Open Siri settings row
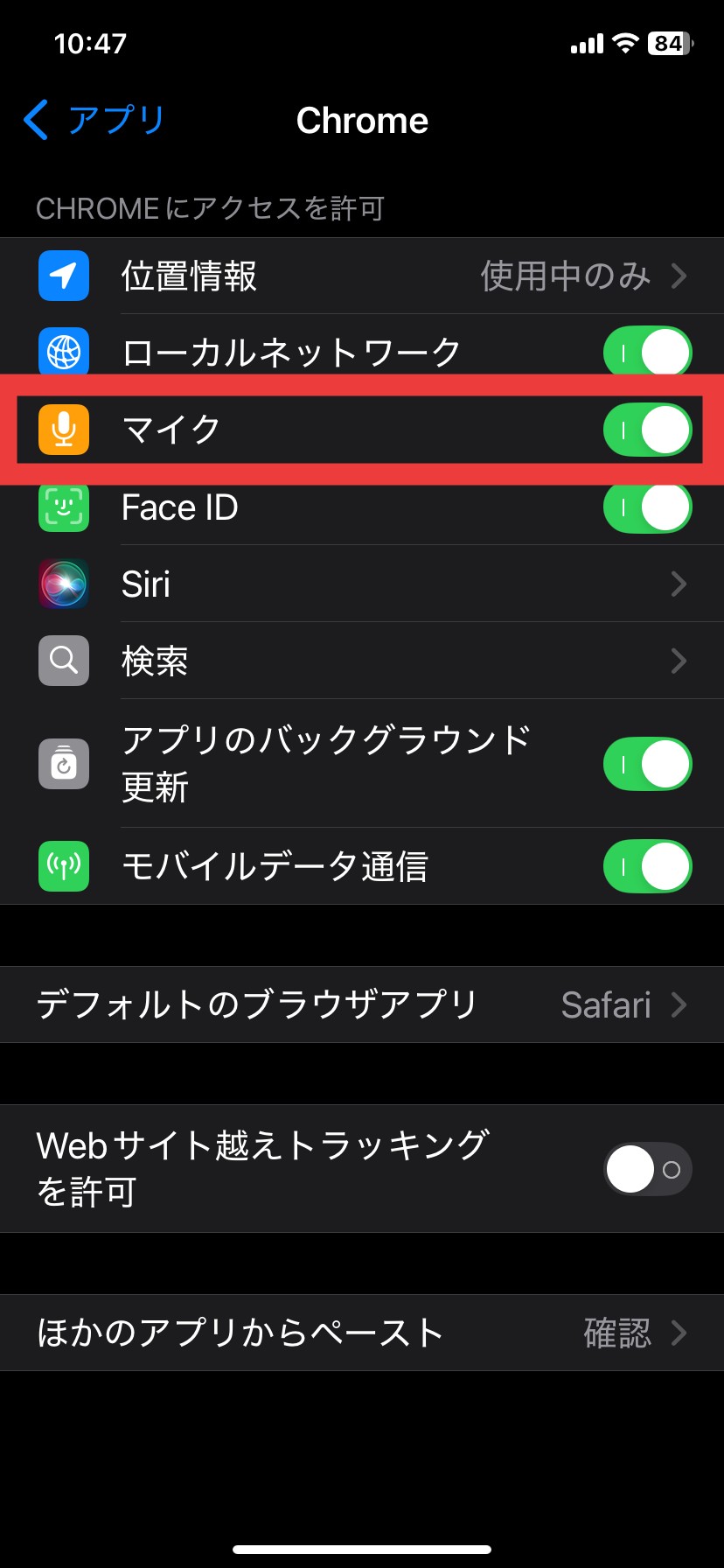The height and width of the screenshot is (1568, 724). coord(362,584)
